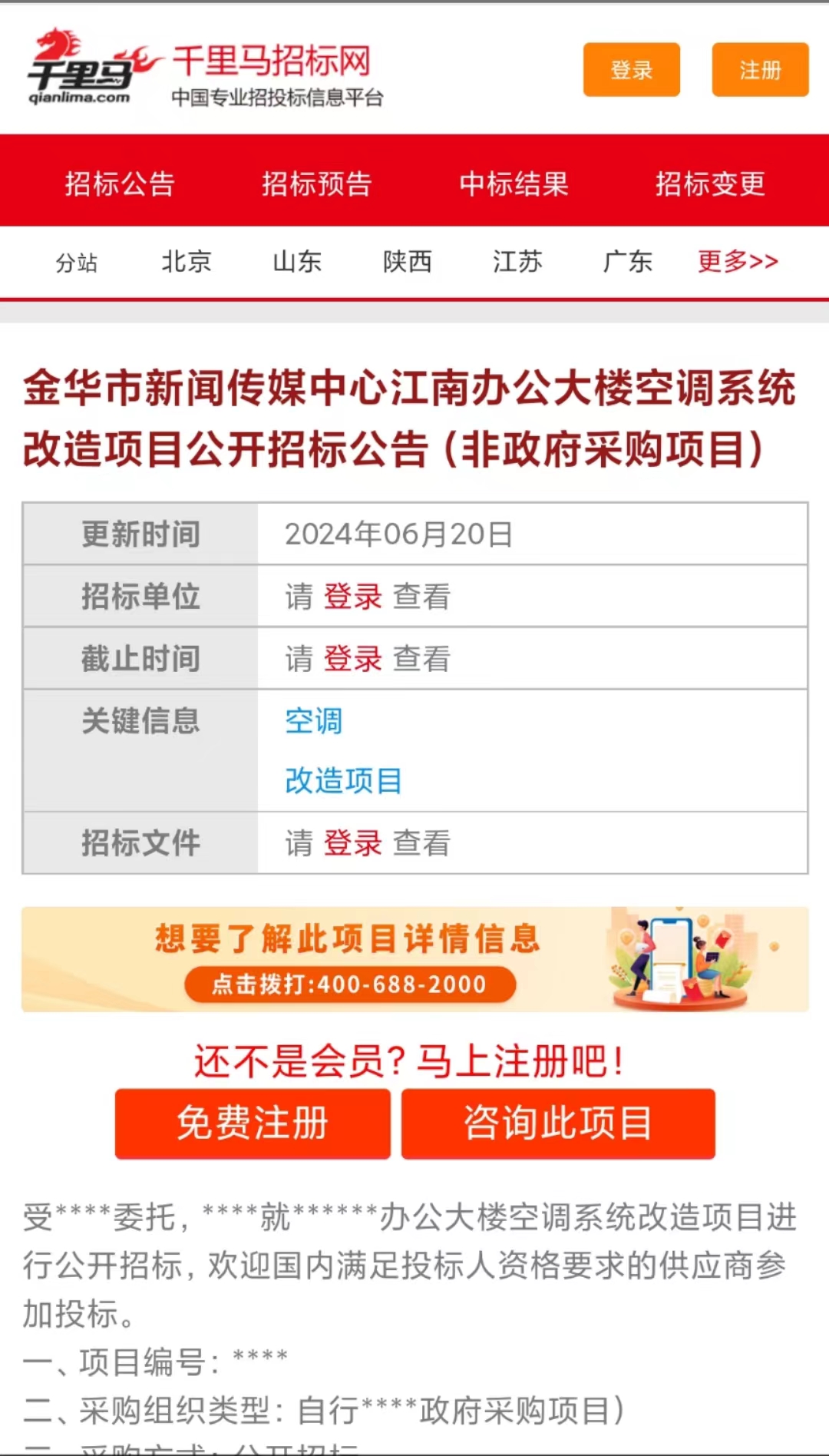Image resolution: width=829 pixels, height=1456 pixels.
Task: Open the 江苏 sub-site
Action: (517, 262)
